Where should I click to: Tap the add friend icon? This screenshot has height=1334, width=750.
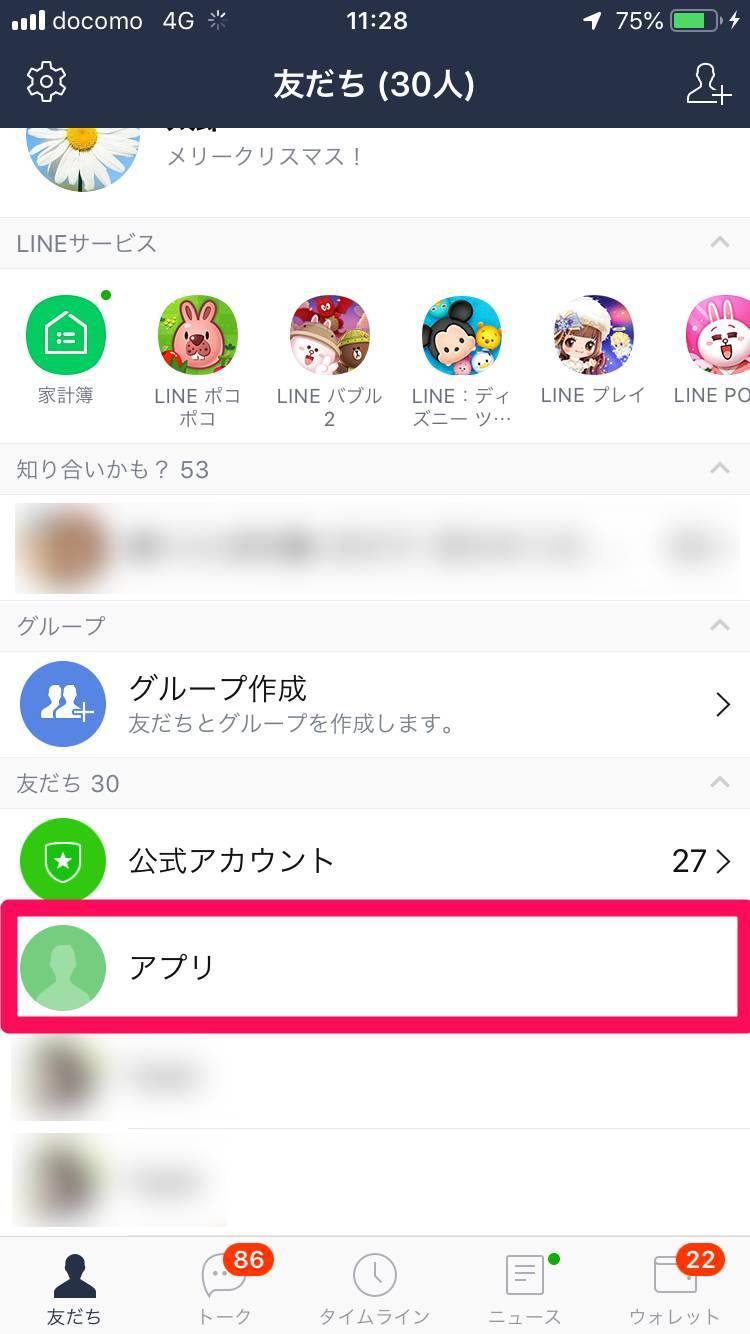coord(708,84)
